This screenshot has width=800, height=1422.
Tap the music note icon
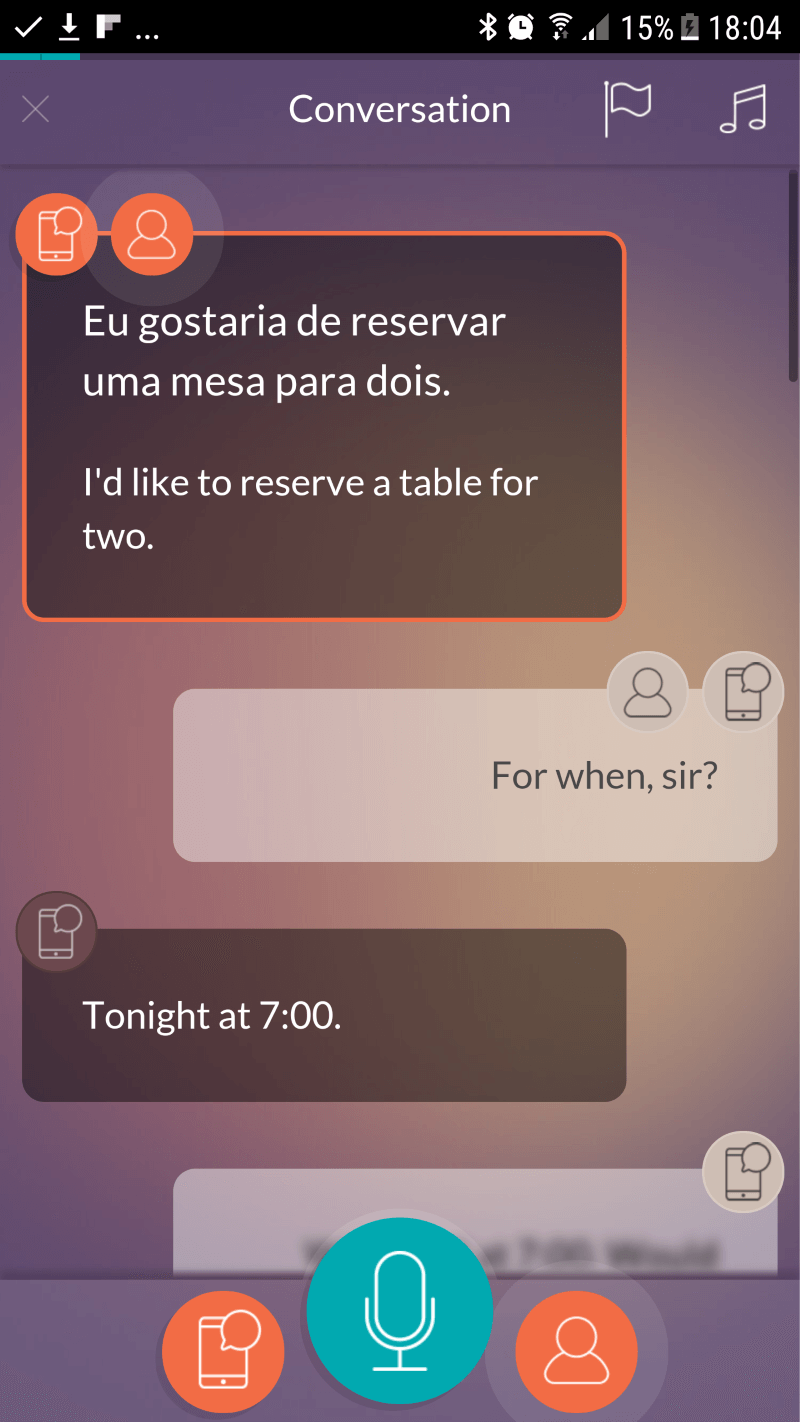point(743,109)
